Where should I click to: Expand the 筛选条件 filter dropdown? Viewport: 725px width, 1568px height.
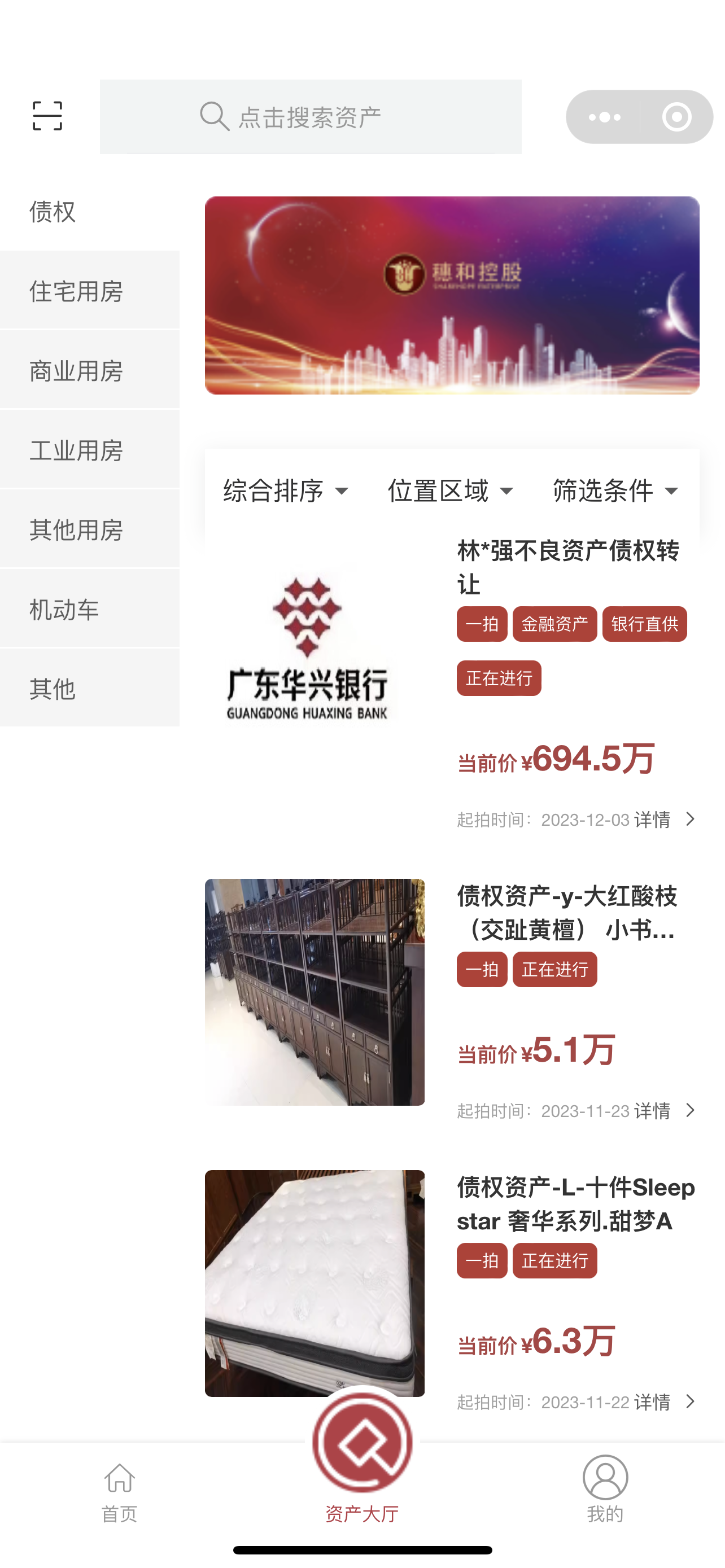tap(615, 490)
